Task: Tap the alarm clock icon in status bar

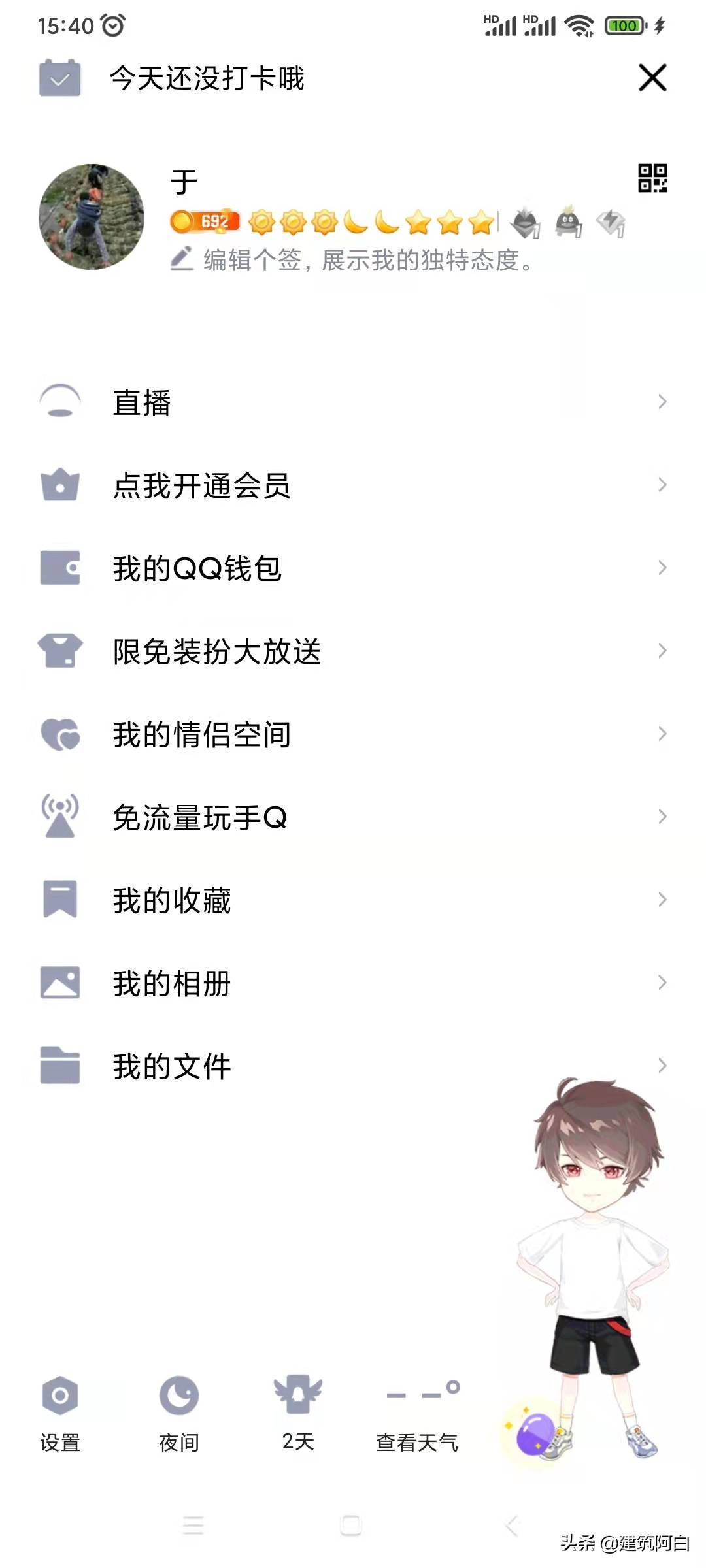Action: tap(112, 24)
